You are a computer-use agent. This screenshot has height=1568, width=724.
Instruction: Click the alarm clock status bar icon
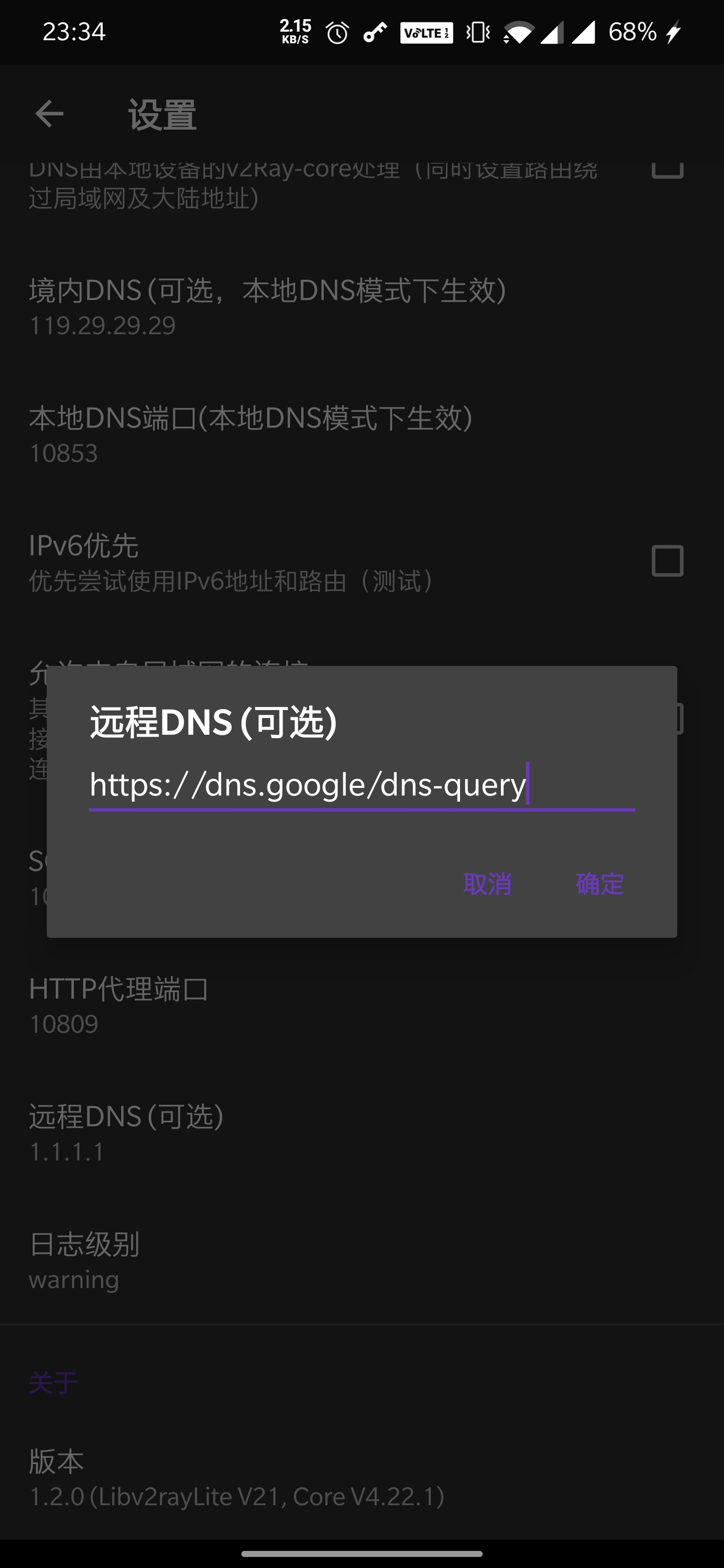(337, 32)
